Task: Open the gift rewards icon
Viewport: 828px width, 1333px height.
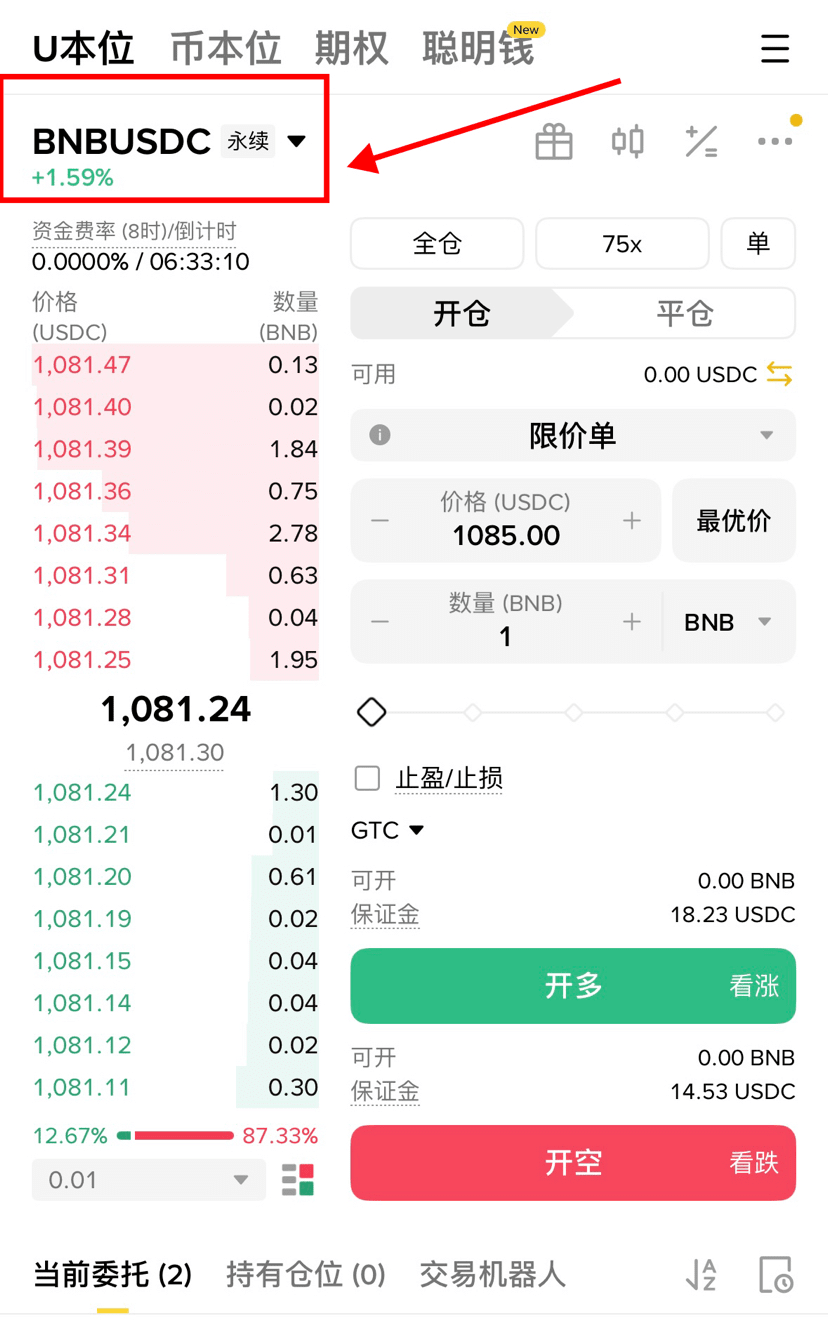Action: coord(554,142)
